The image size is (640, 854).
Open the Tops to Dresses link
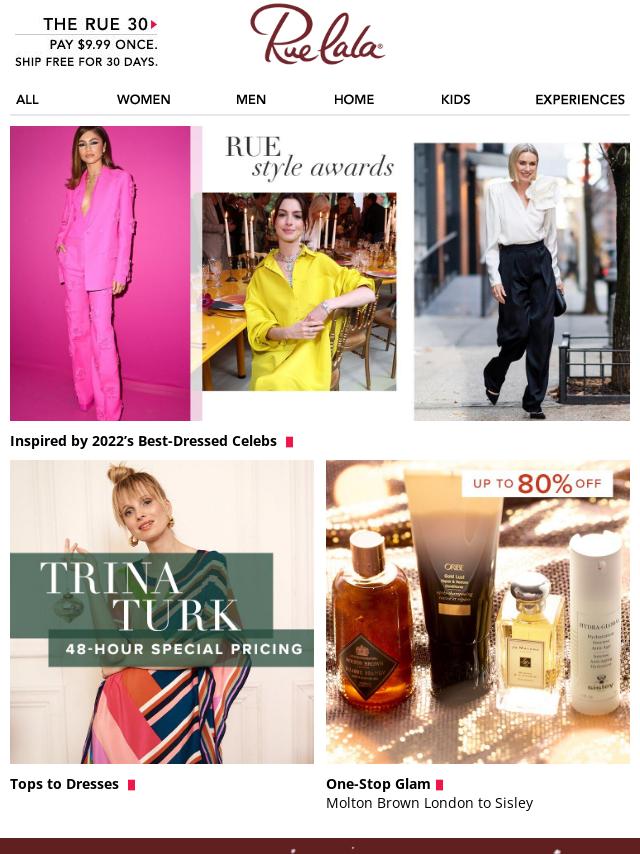pos(65,784)
